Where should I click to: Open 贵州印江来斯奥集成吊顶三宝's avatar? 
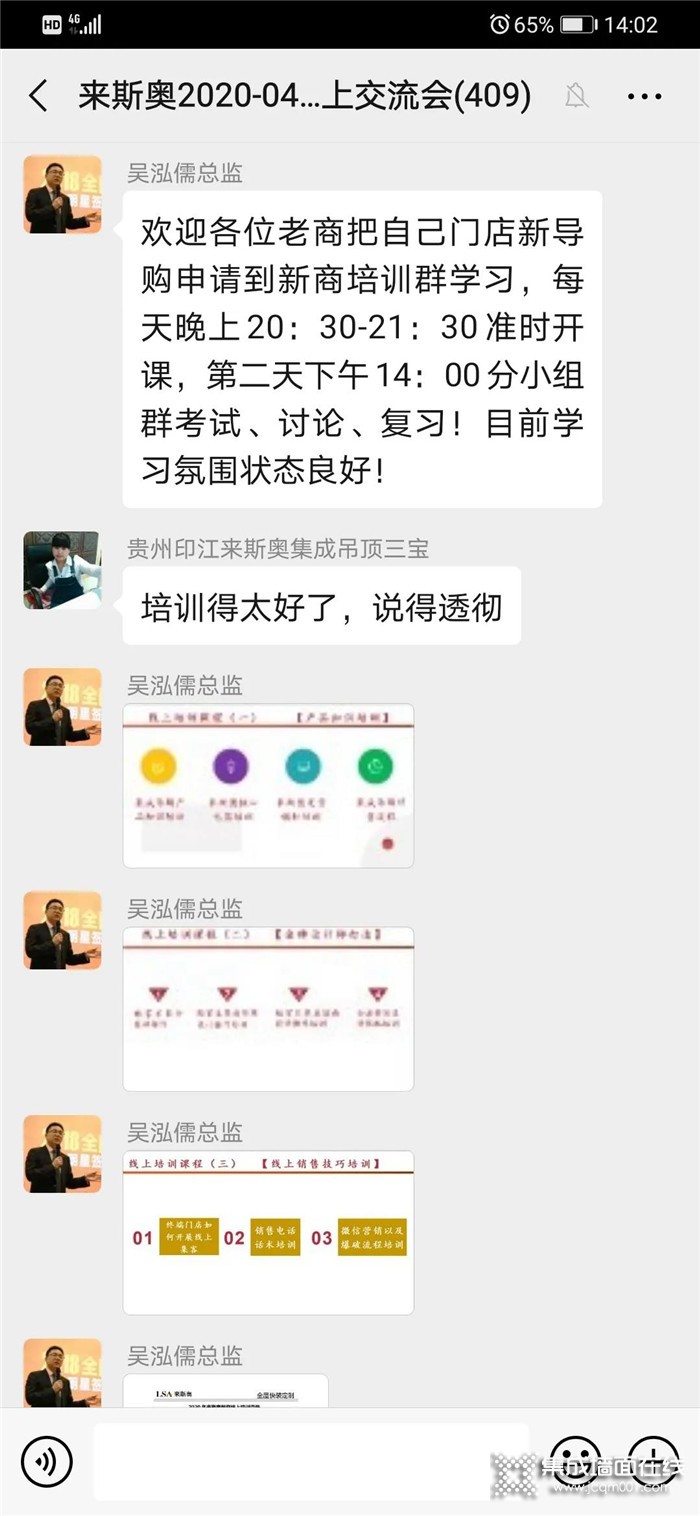coord(62,570)
